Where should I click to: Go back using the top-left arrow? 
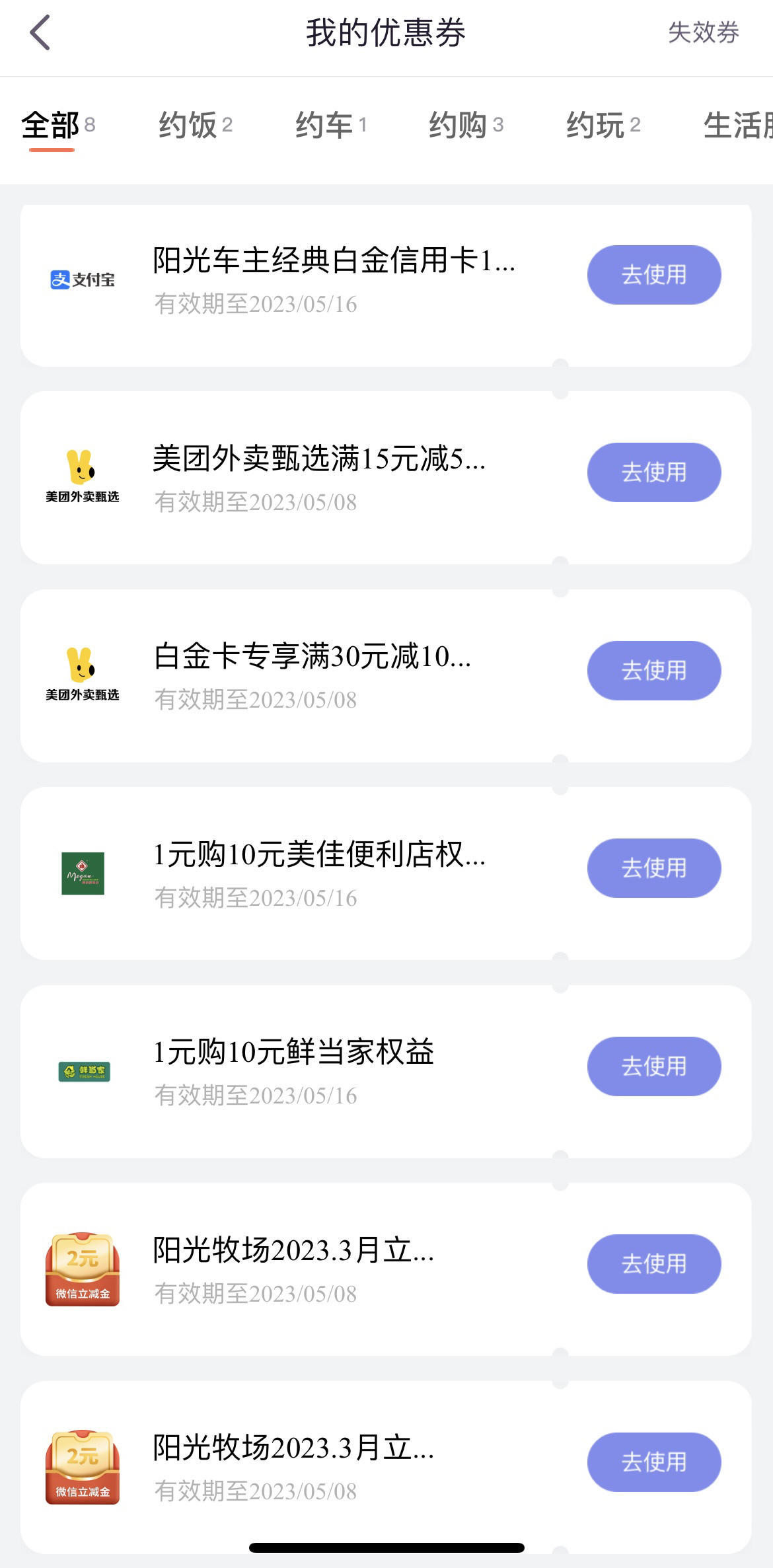point(40,33)
